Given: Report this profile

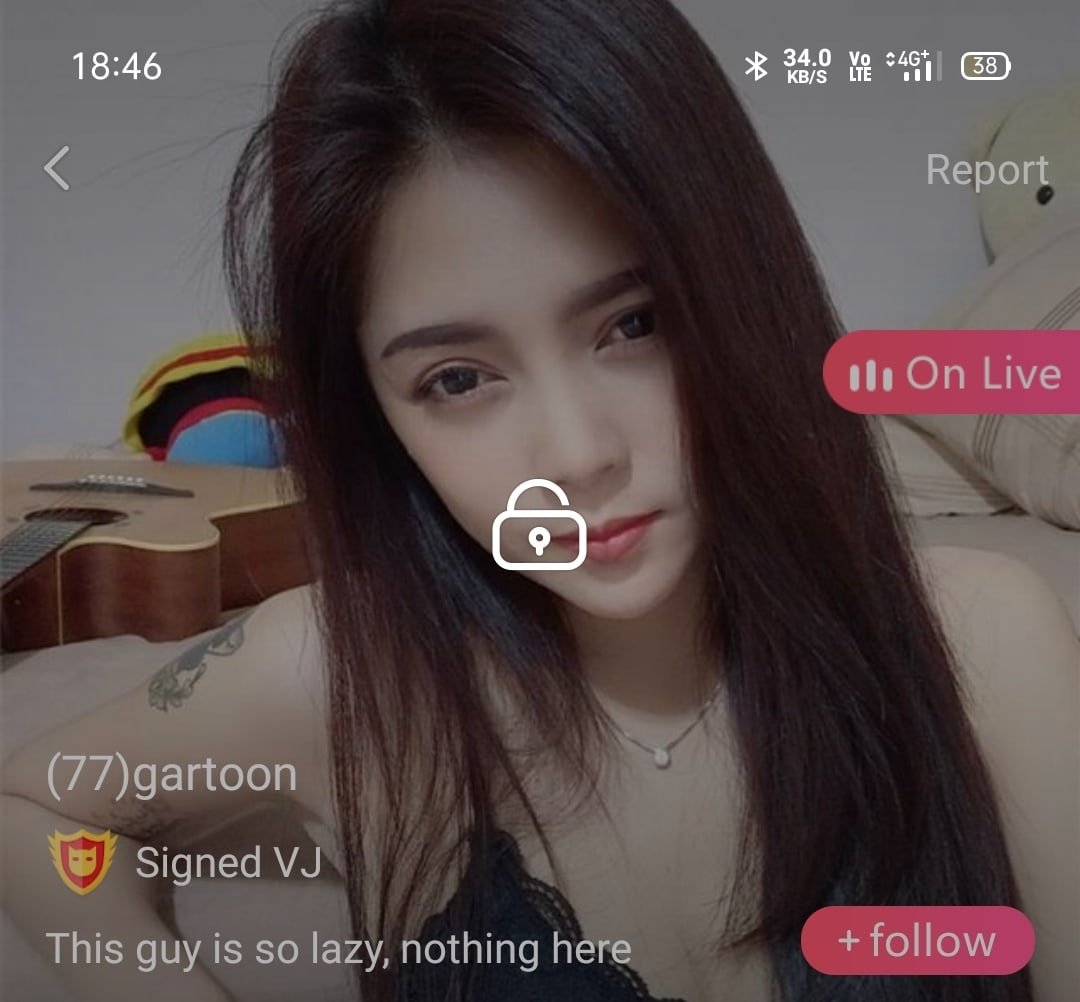Looking at the screenshot, I should [986, 170].
